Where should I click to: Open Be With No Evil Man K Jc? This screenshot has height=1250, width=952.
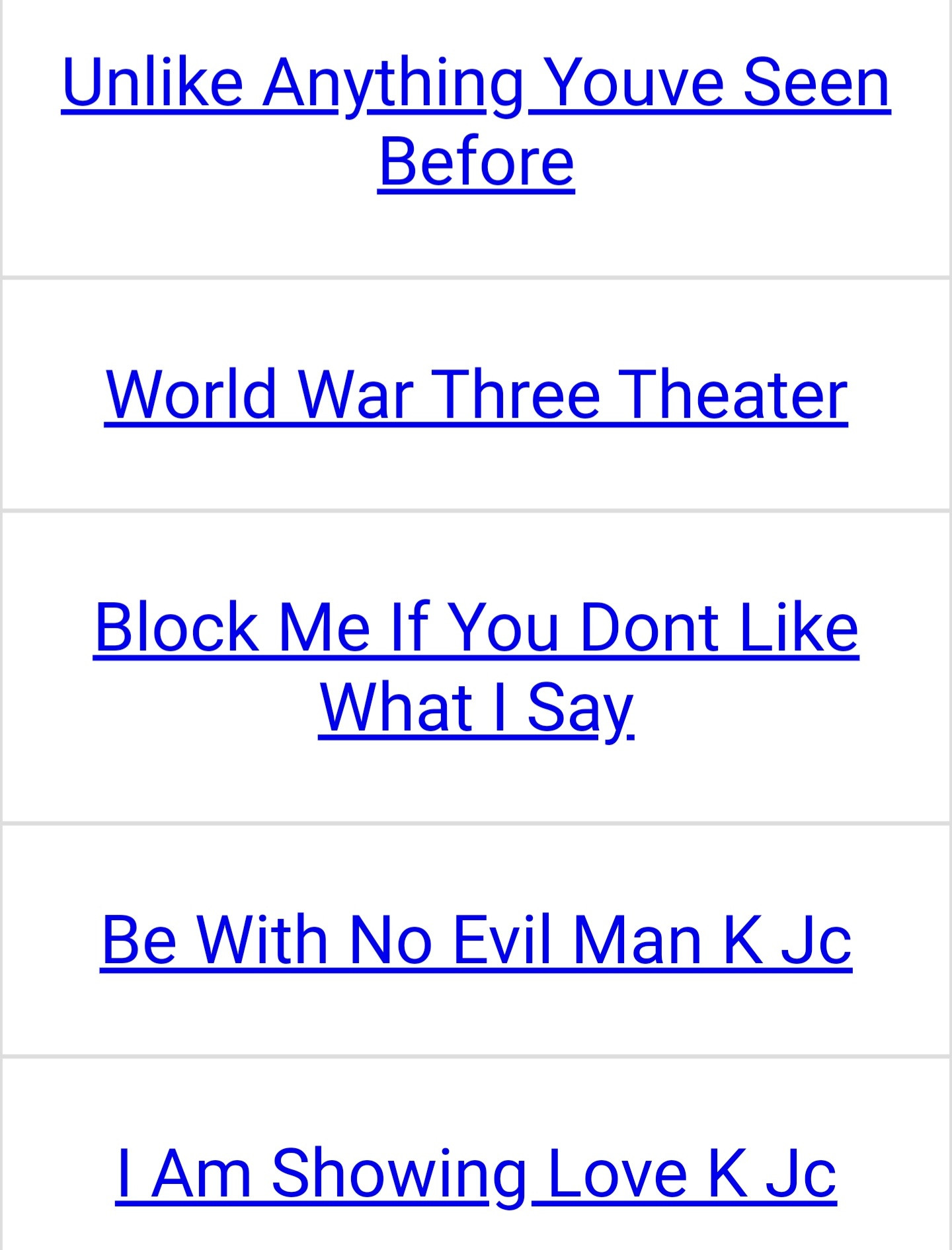pyautogui.click(x=476, y=939)
